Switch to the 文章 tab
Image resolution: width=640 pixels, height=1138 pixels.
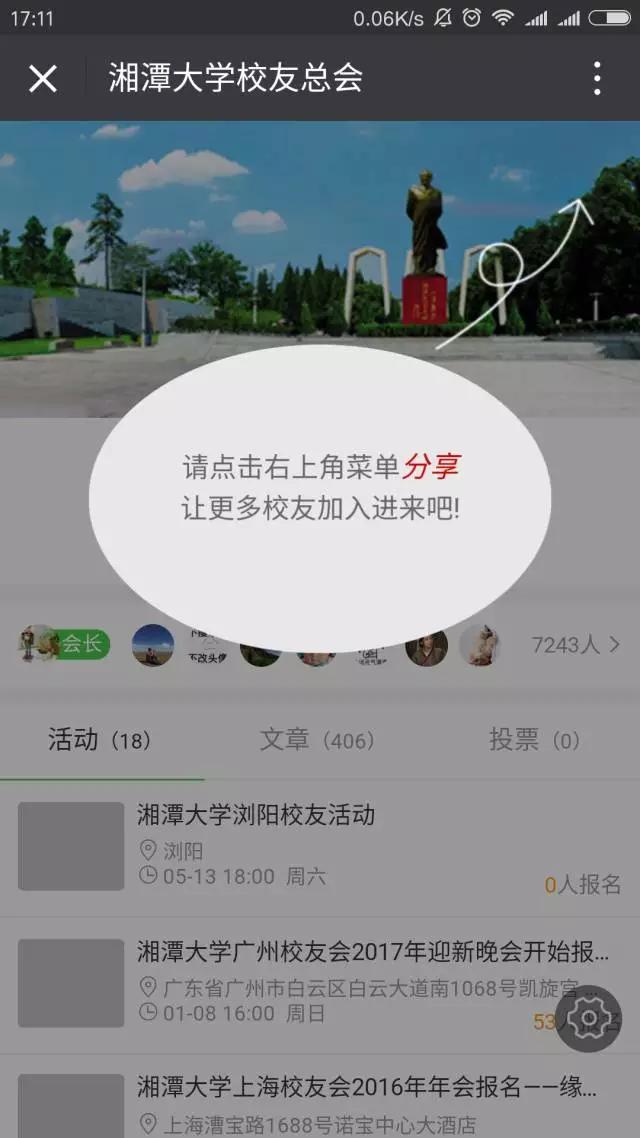click(x=317, y=740)
